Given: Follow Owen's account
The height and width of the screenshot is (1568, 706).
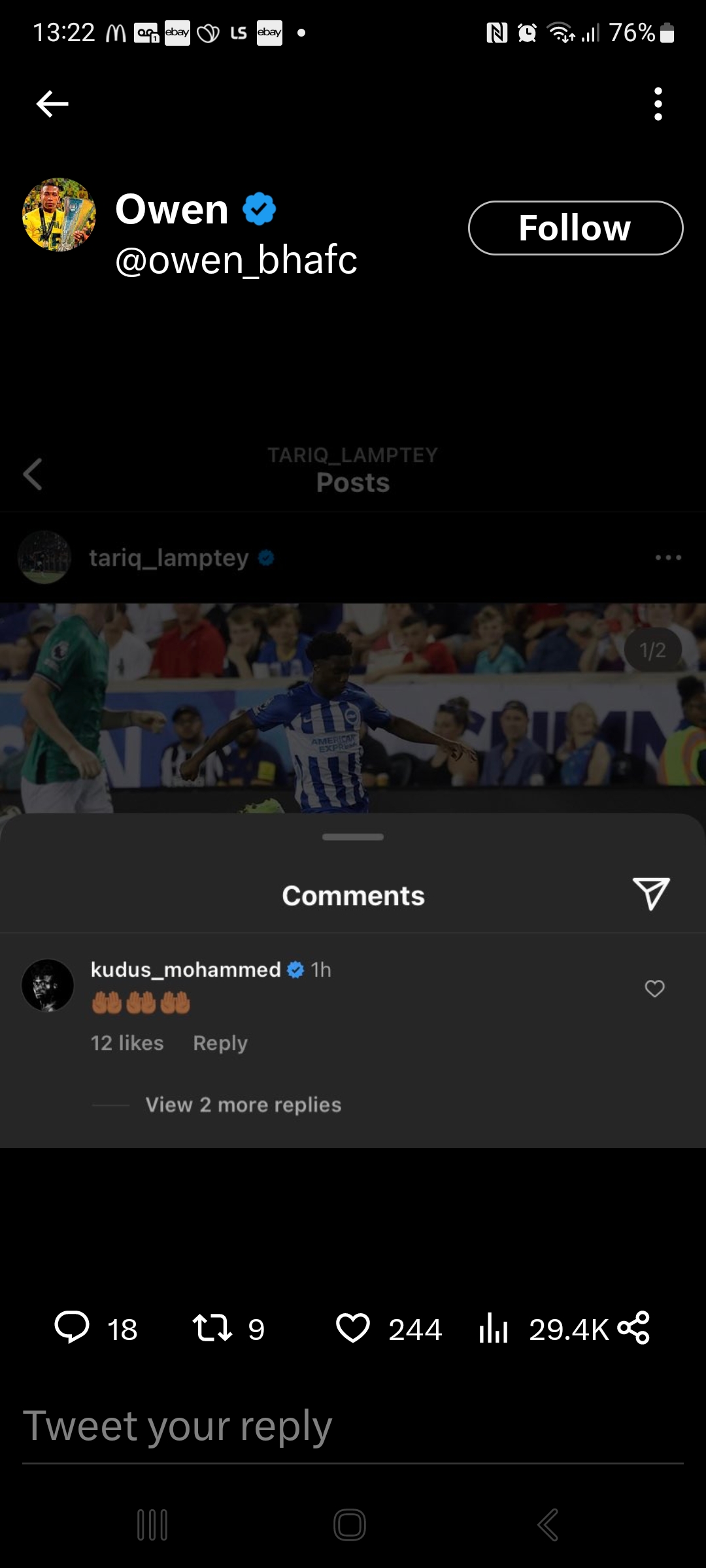Looking at the screenshot, I should tap(575, 228).
